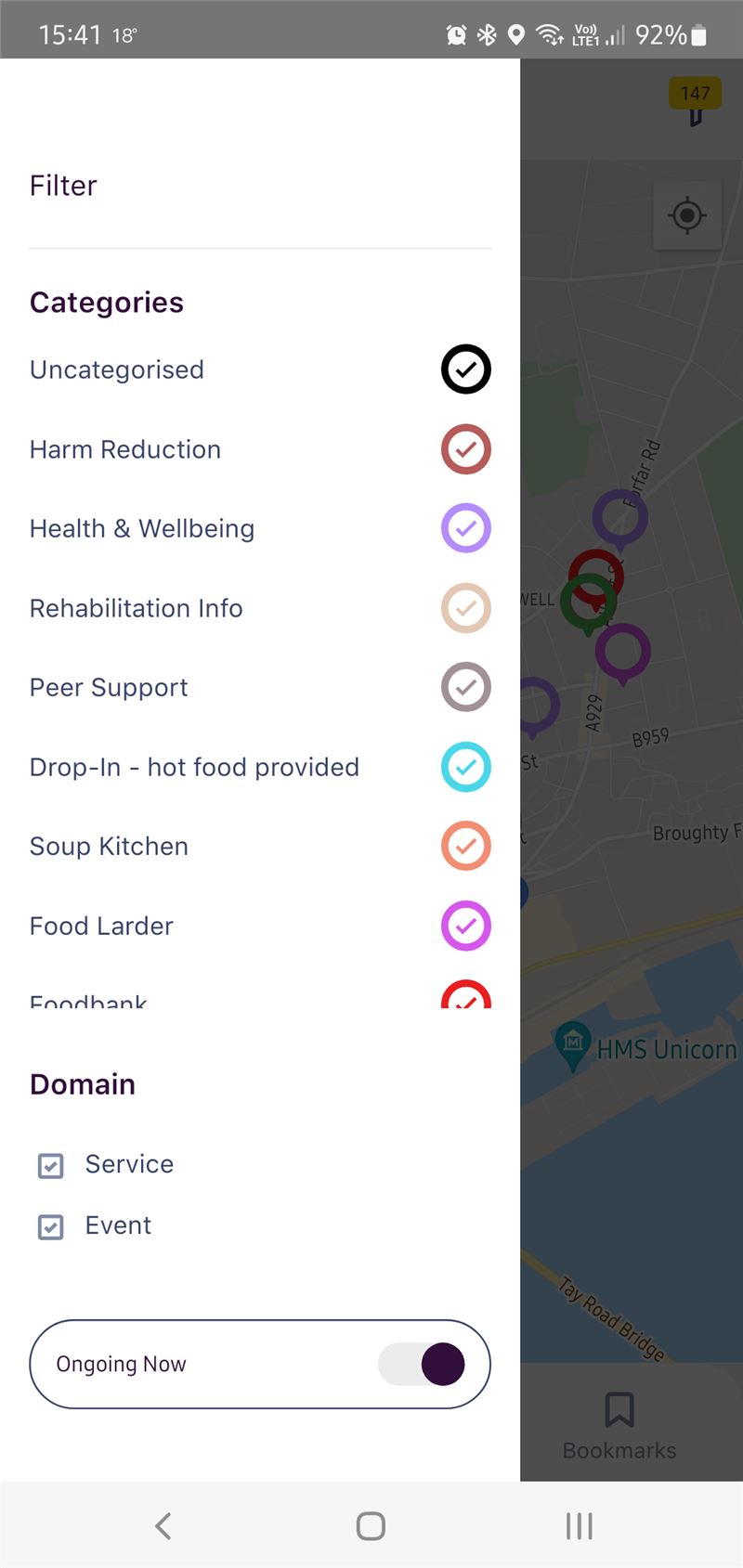Uncheck the Peer Support category
The width and height of the screenshot is (743, 1568).
pyautogui.click(x=465, y=687)
